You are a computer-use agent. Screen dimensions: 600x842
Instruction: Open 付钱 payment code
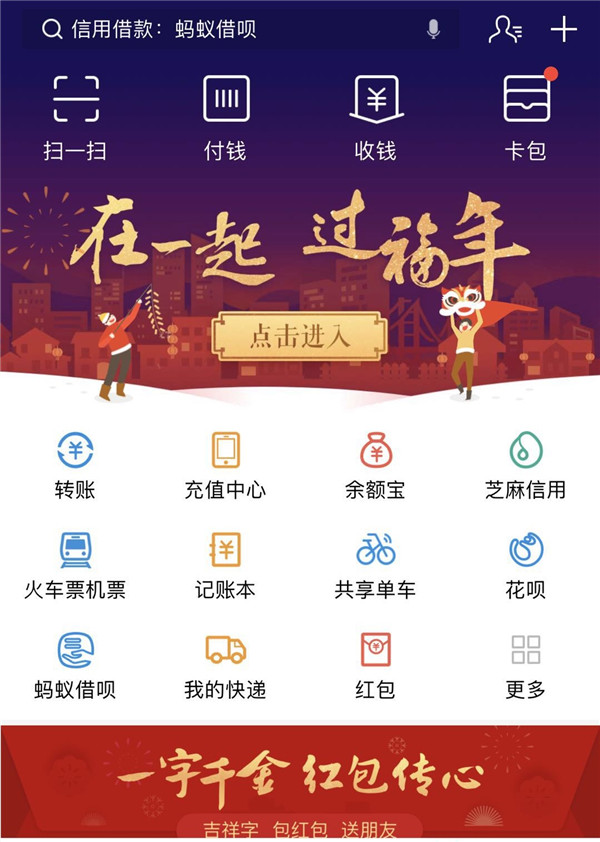click(x=226, y=118)
